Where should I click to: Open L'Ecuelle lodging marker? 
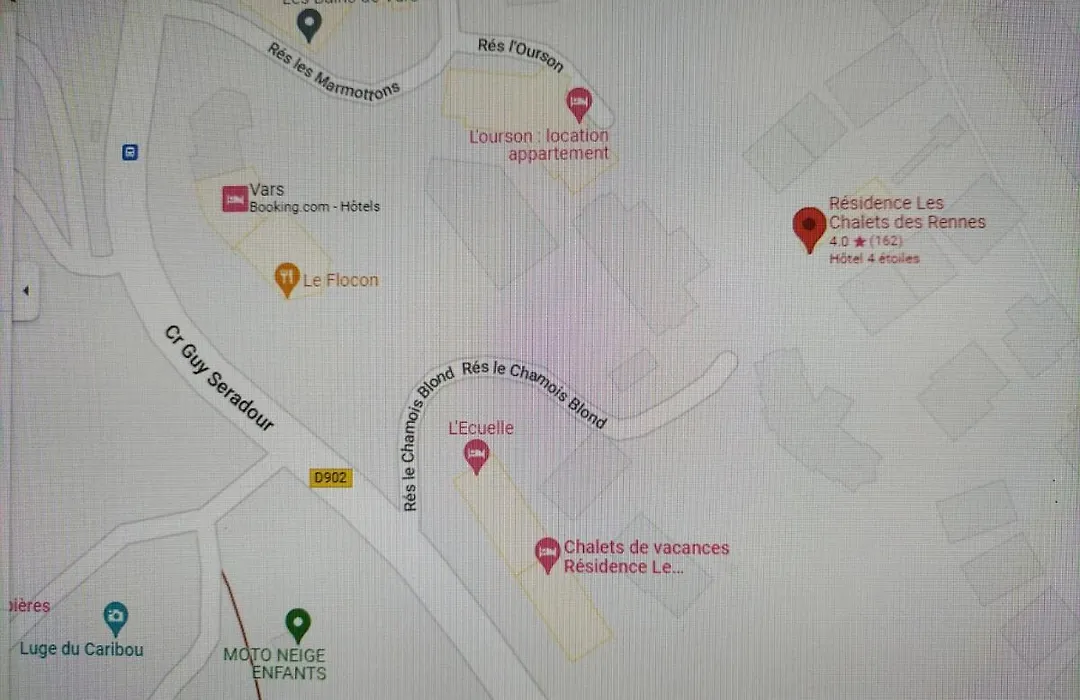click(477, 456)
